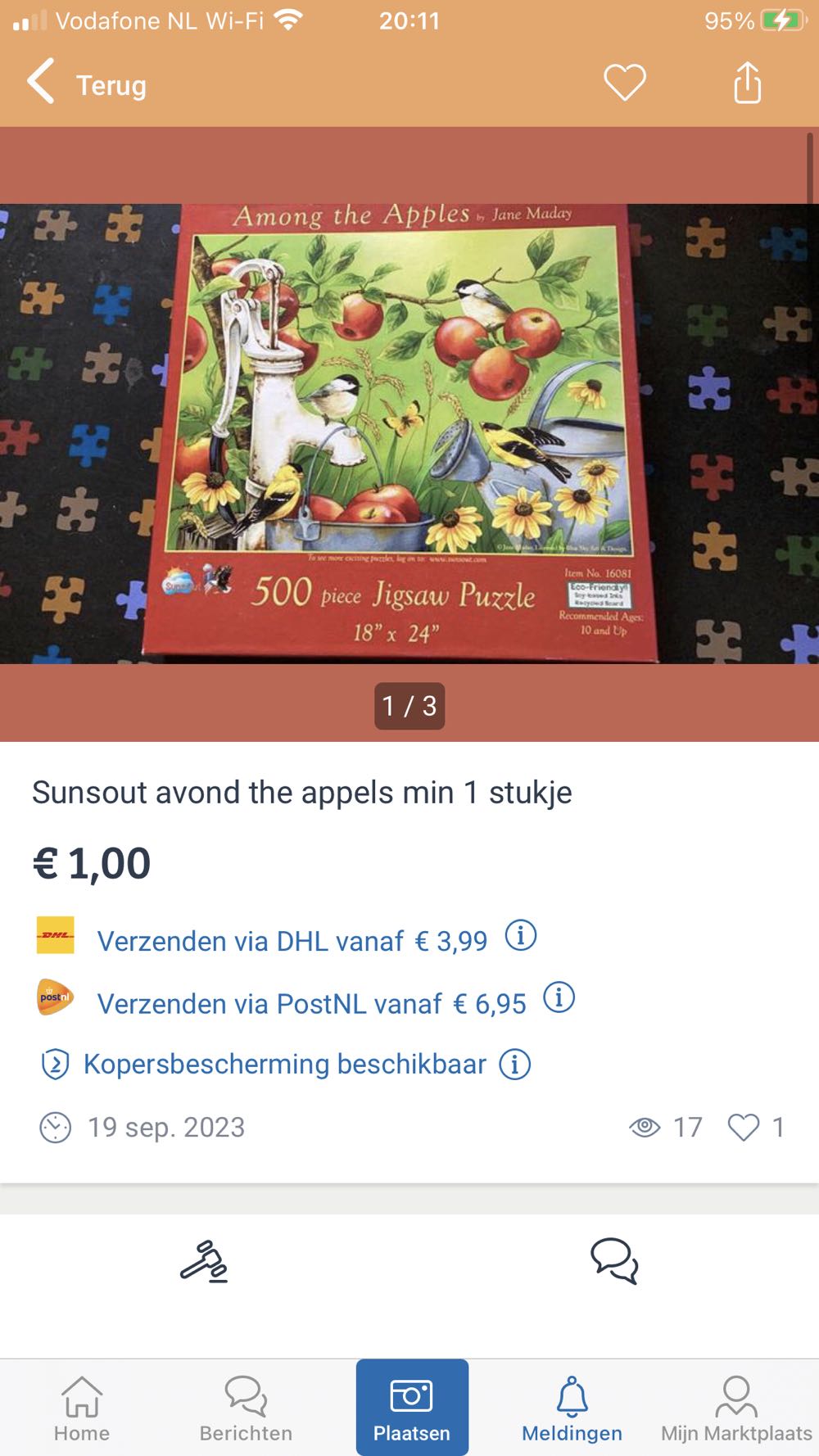Select the bid gavel icon
Viewport: 819px width, 1456px height.
tap(206, 1264)
